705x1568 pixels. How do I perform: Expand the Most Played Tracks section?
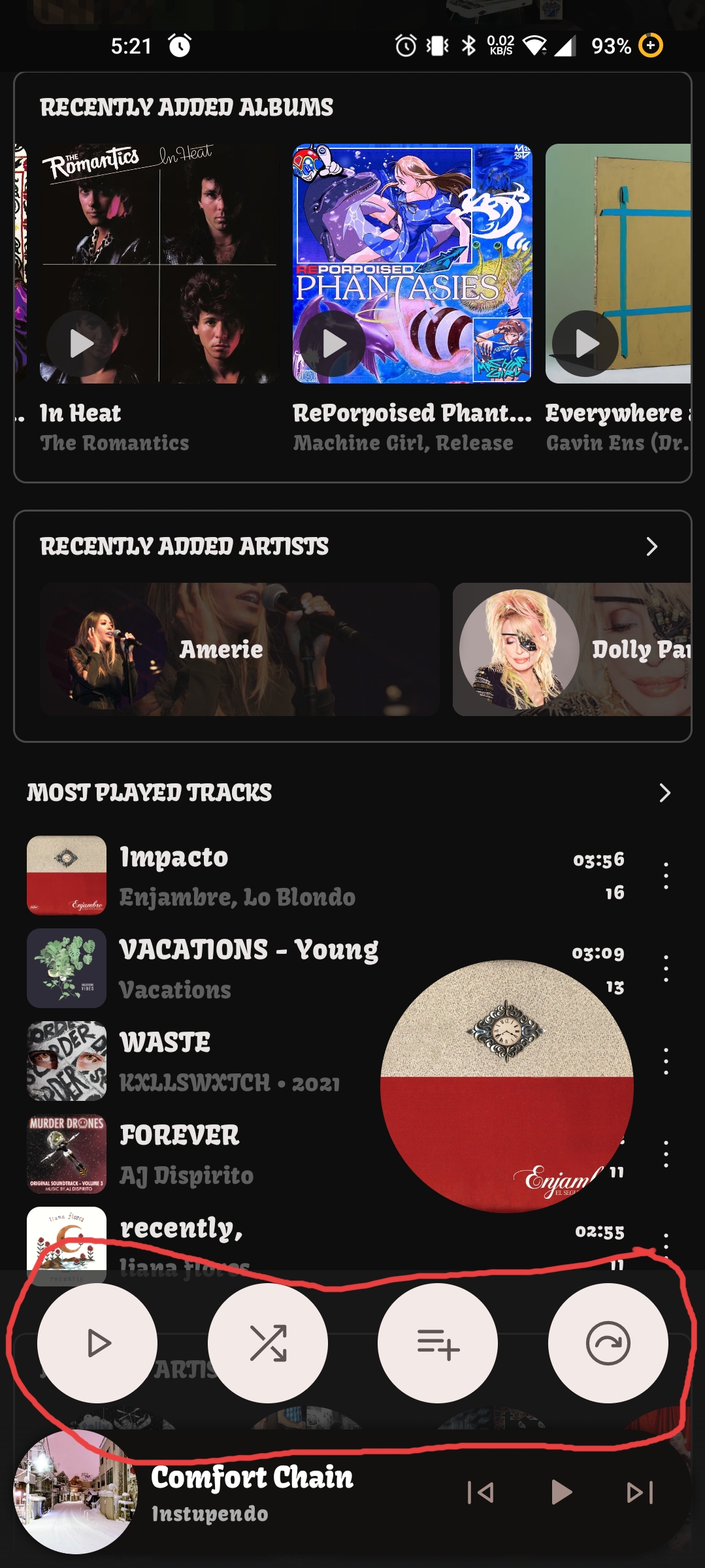[664, 792]
